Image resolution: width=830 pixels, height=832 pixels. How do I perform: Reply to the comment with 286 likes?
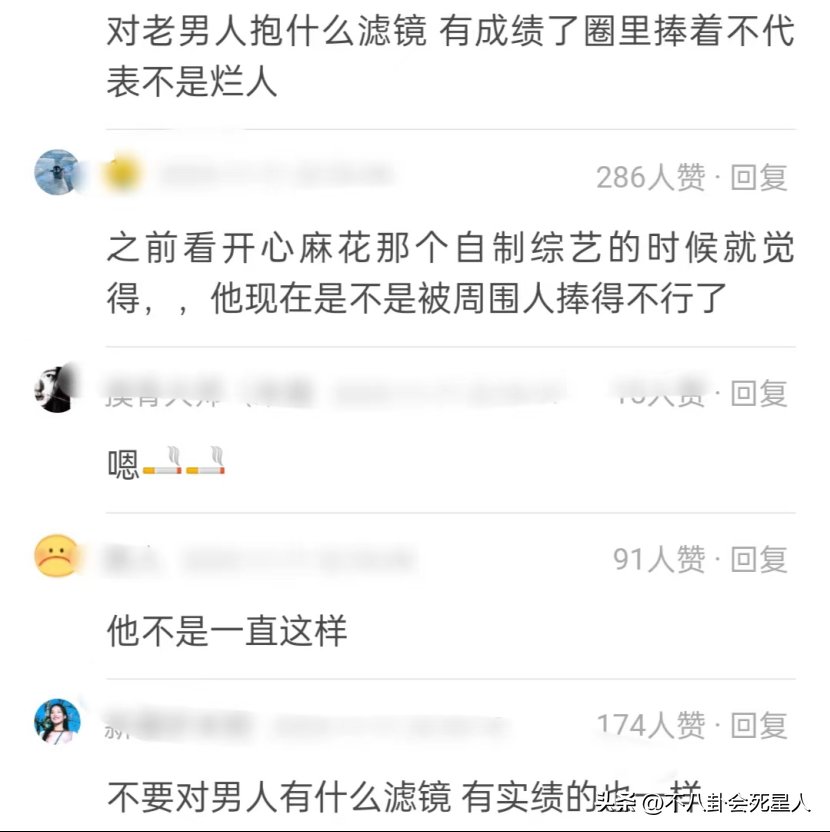(x=759, y=177)
